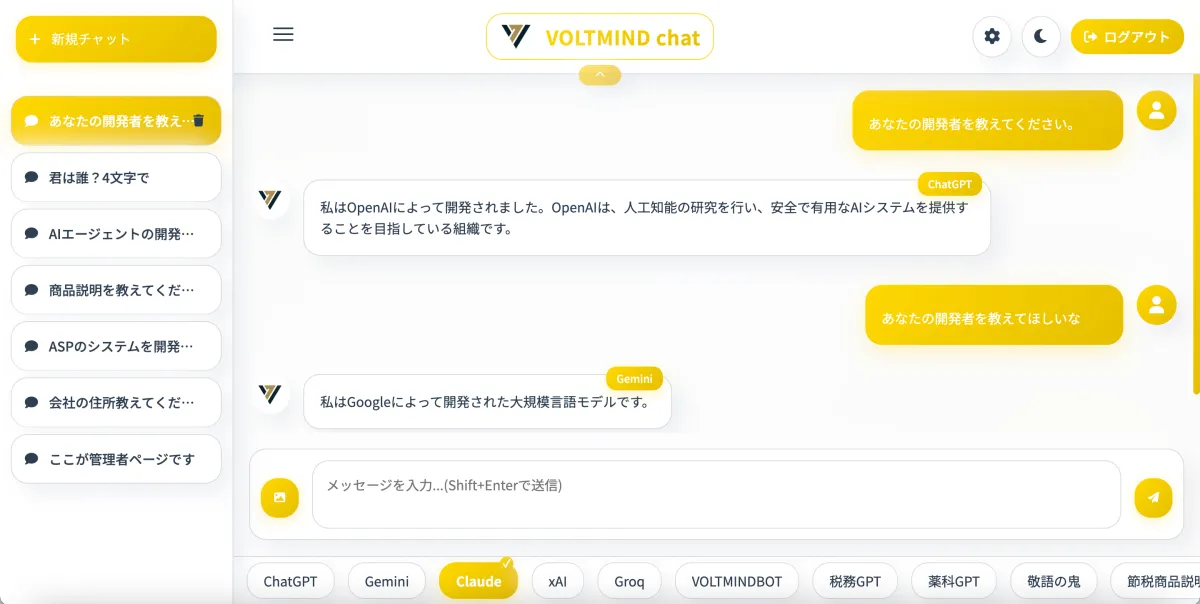Viewport: 1200px width, 604px height.
Task: Open the 商品説明を教えてくだ chat
Action: (x=116, y=290)
